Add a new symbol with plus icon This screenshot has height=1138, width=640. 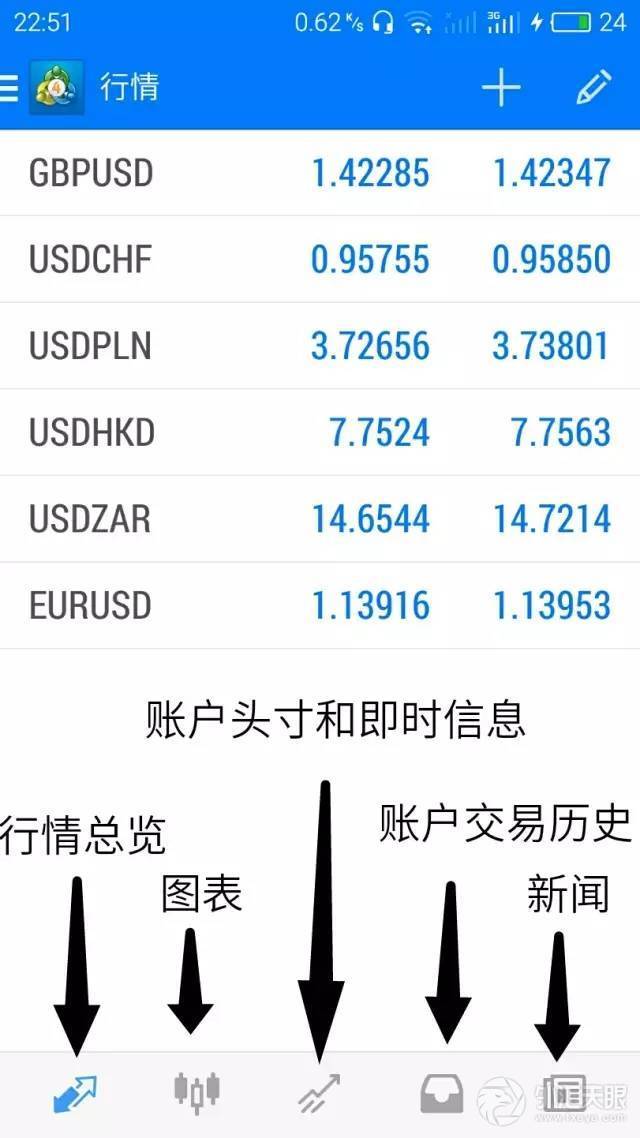pyautogui.click(x=501, y=88)
